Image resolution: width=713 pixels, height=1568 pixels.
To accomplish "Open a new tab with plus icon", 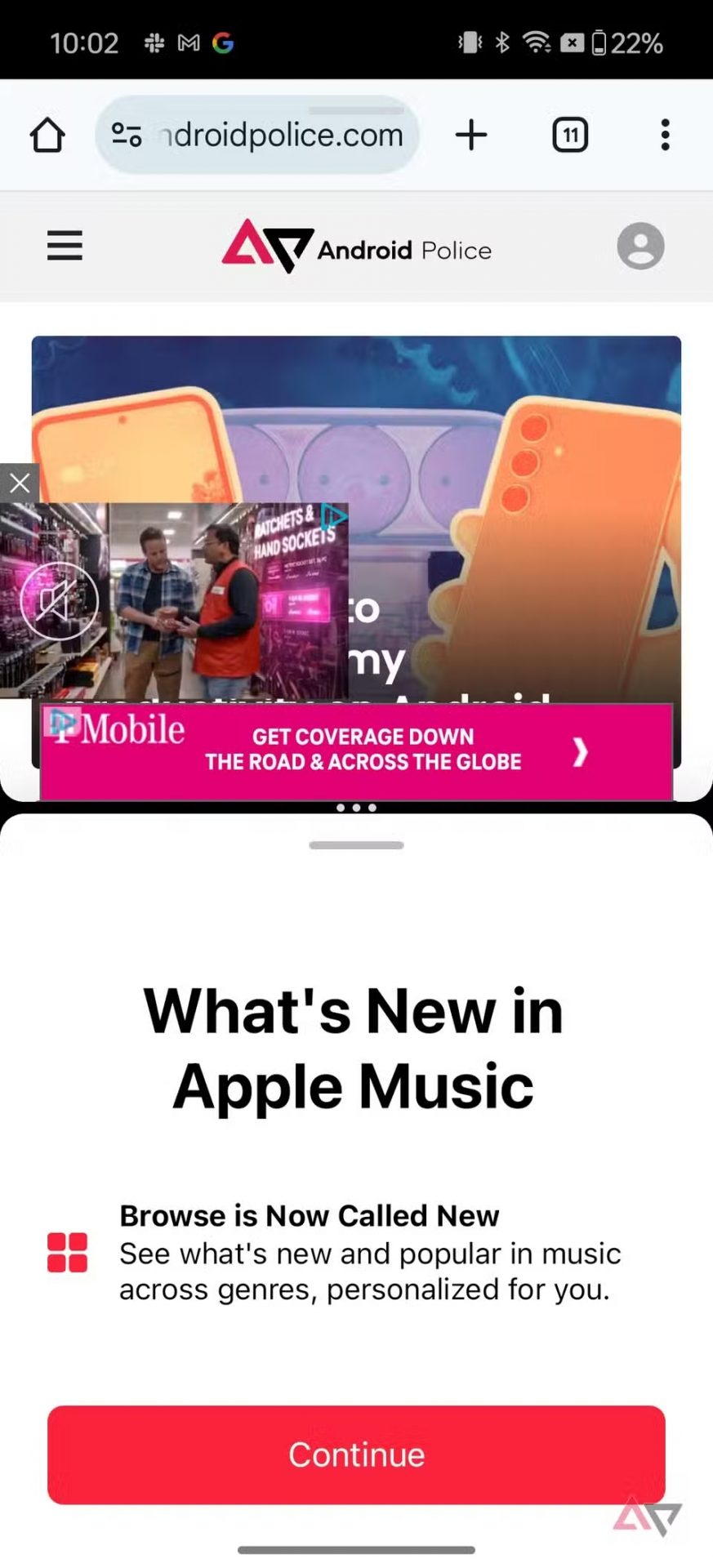I will point(471,136).
